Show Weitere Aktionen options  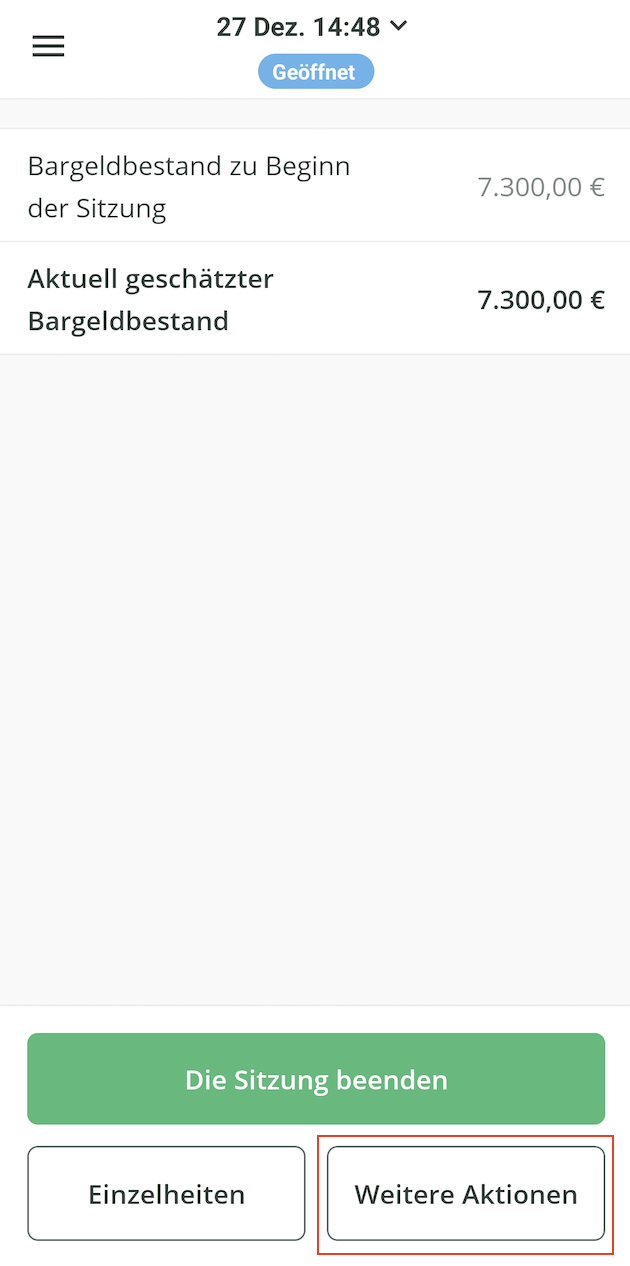click(x=466, y=1193)
